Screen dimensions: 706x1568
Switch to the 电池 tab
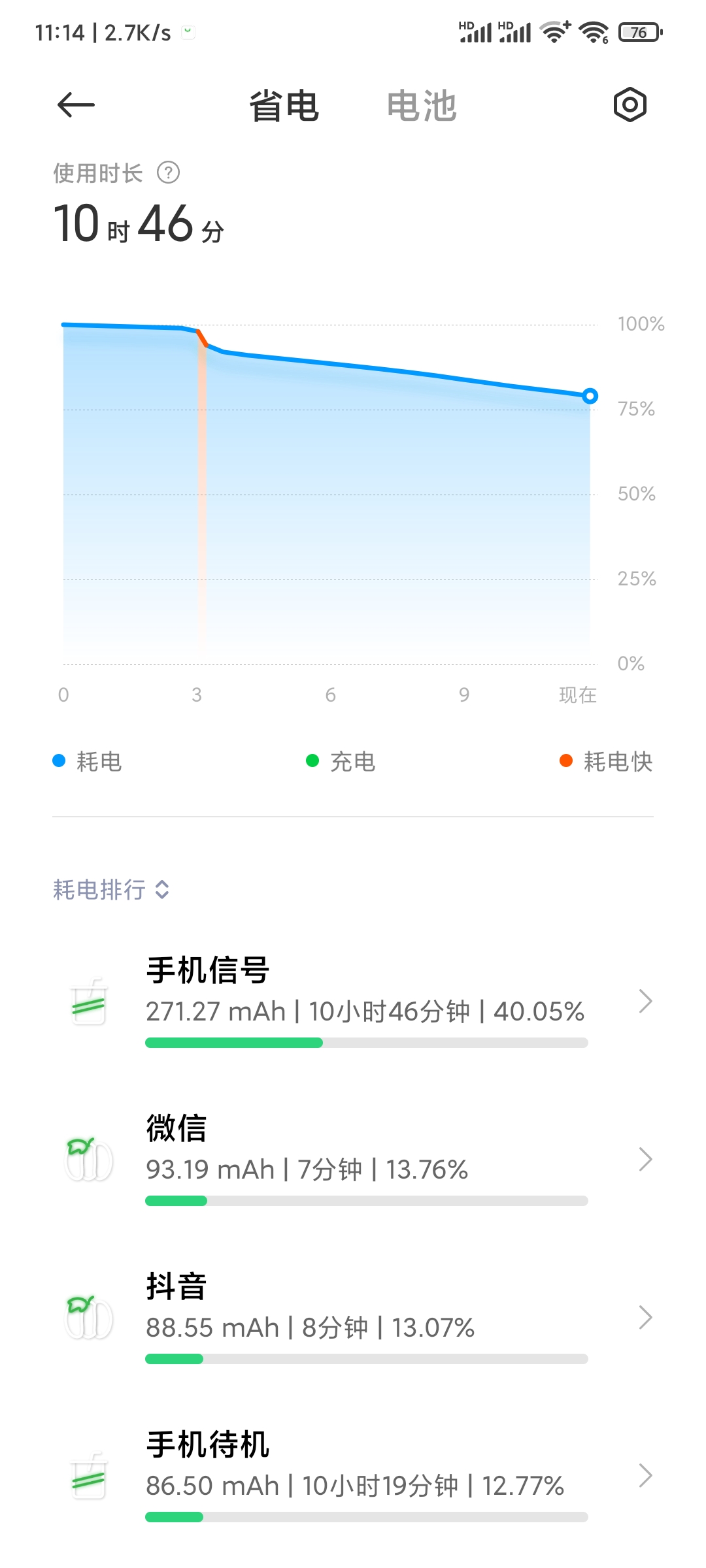421,106
